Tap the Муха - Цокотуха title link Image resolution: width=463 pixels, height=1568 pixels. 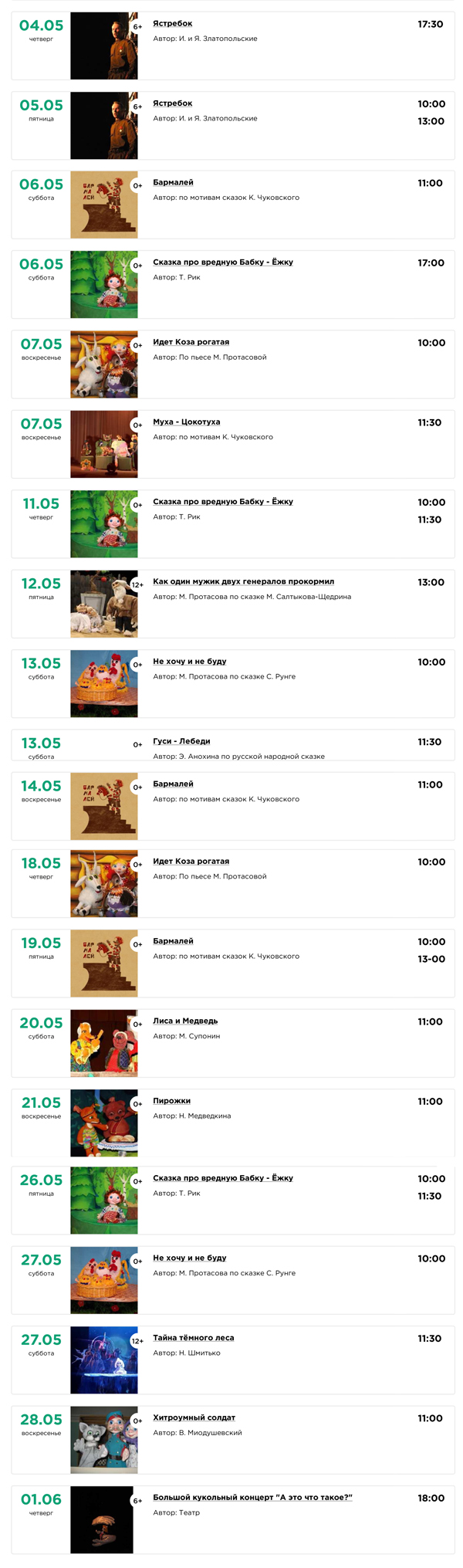[186, 422]
